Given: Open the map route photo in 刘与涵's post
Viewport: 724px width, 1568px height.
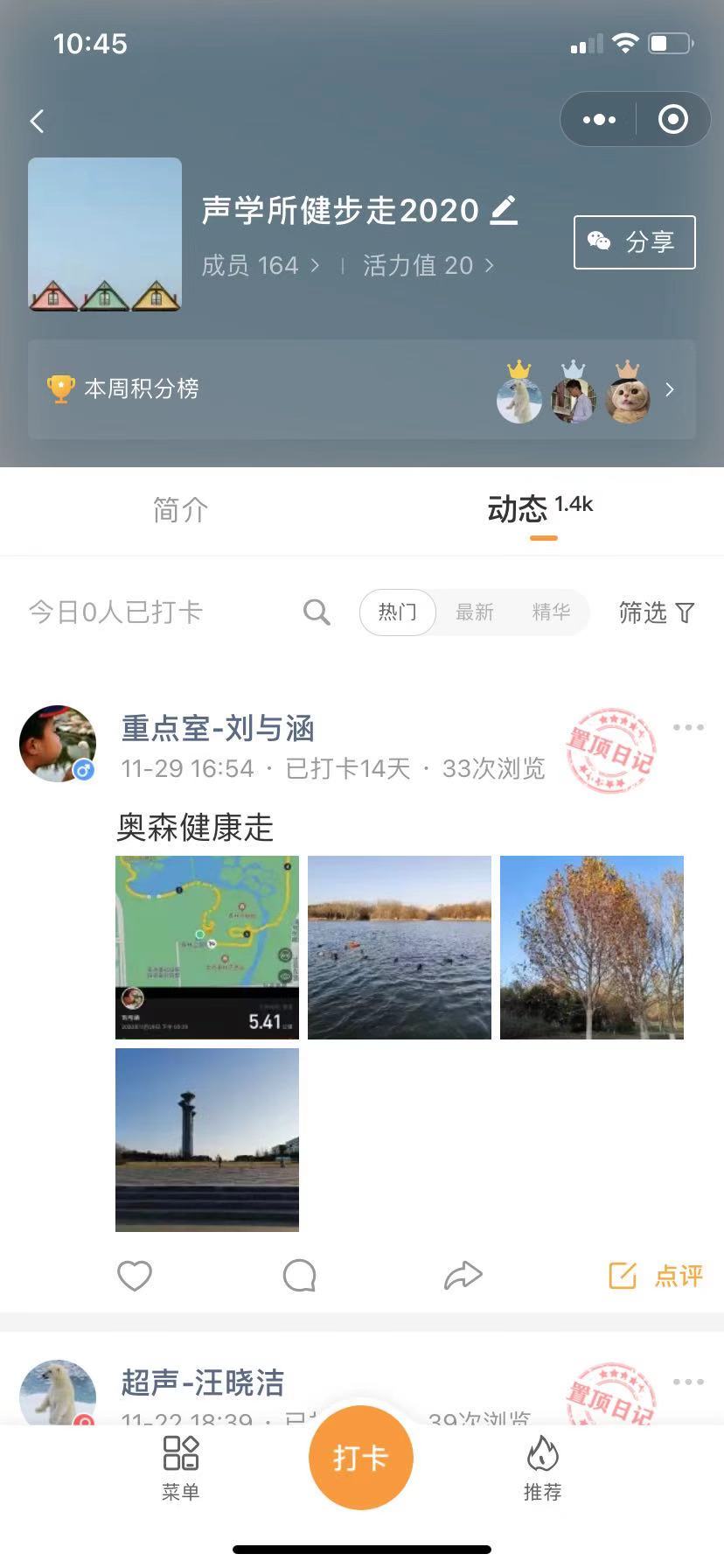Looking at the screenshot, I should tap(207, 948).
